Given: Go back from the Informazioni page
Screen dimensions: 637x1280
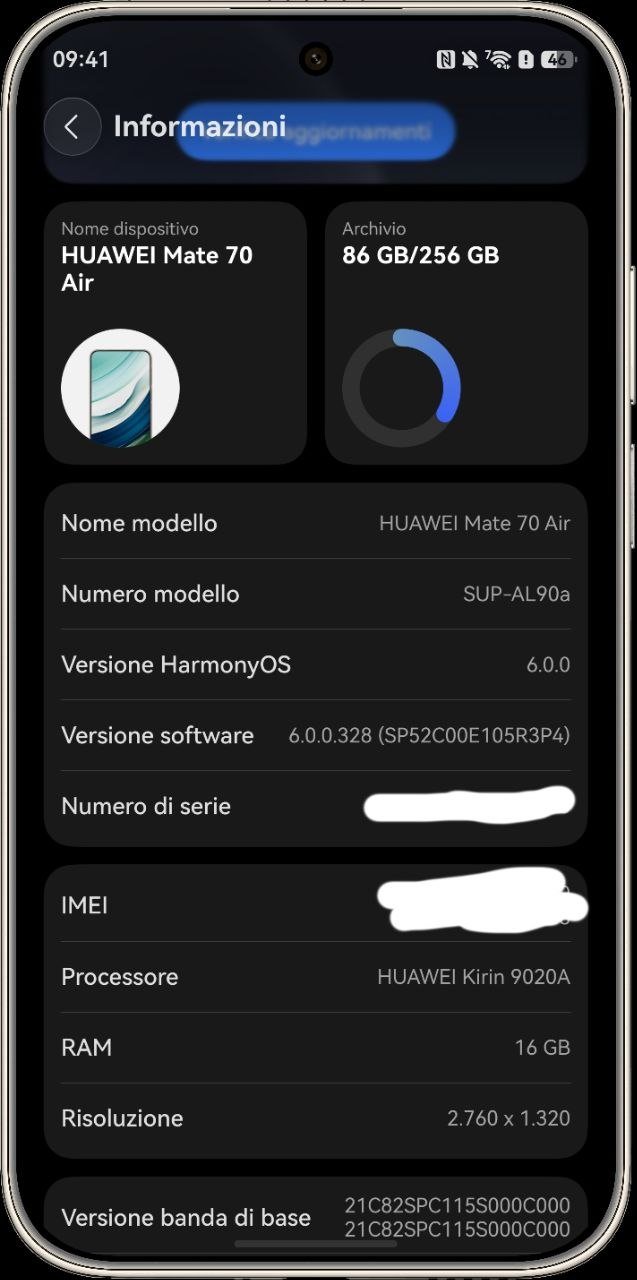Looking at the screenshot, I should (x=72, y=127).
